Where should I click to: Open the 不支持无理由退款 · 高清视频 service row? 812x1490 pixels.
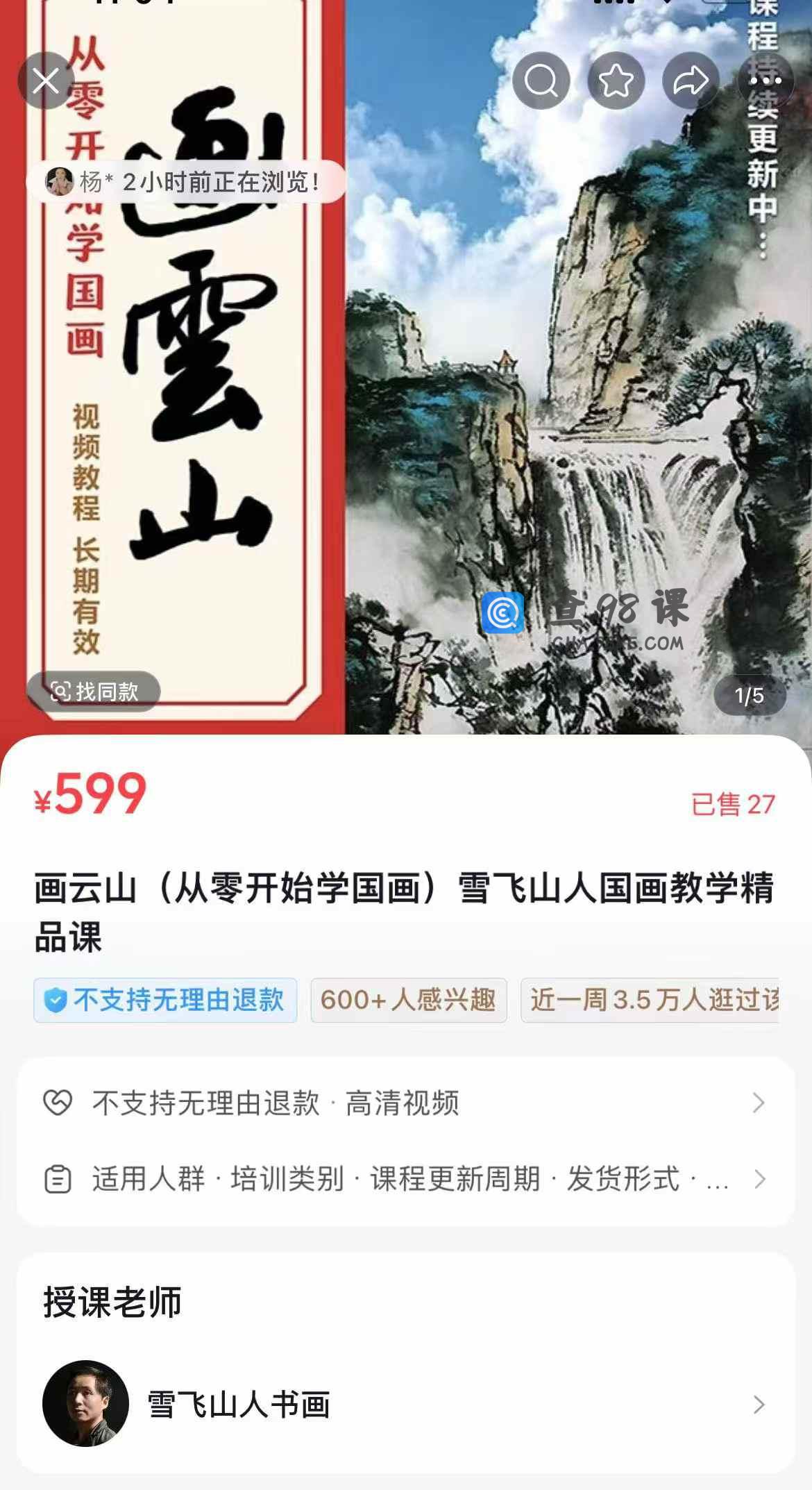tap(406, 1103)
